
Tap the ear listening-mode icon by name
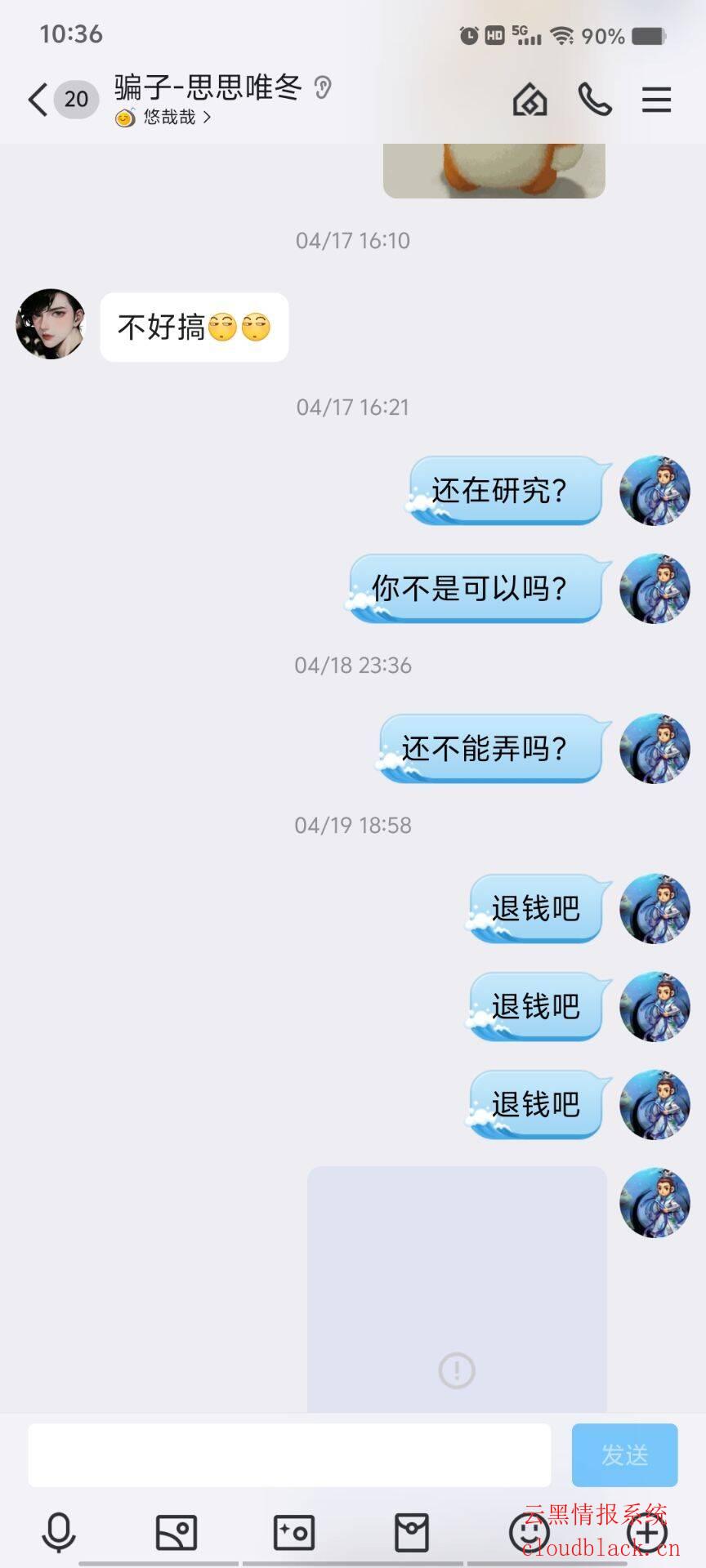pyautogui.click(x=323, y=87)
